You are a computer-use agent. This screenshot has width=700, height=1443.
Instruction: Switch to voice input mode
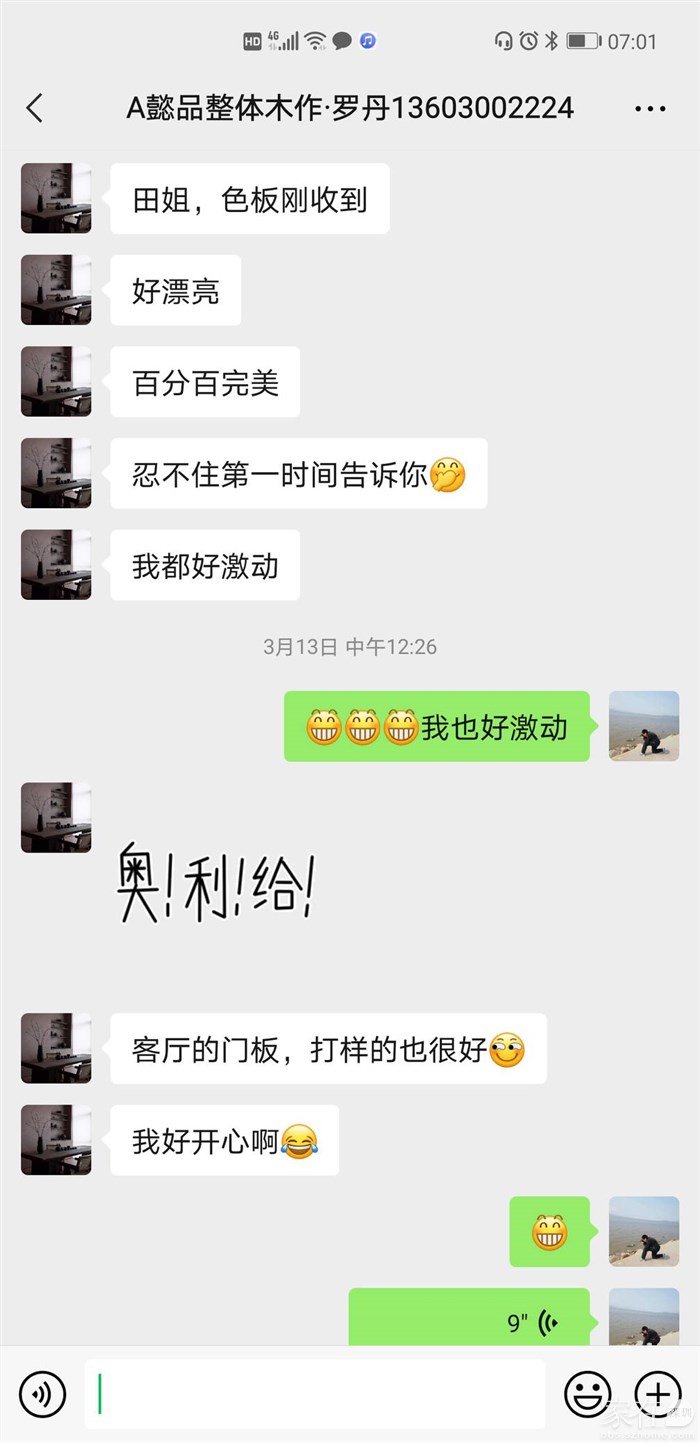pos(42,1393)
